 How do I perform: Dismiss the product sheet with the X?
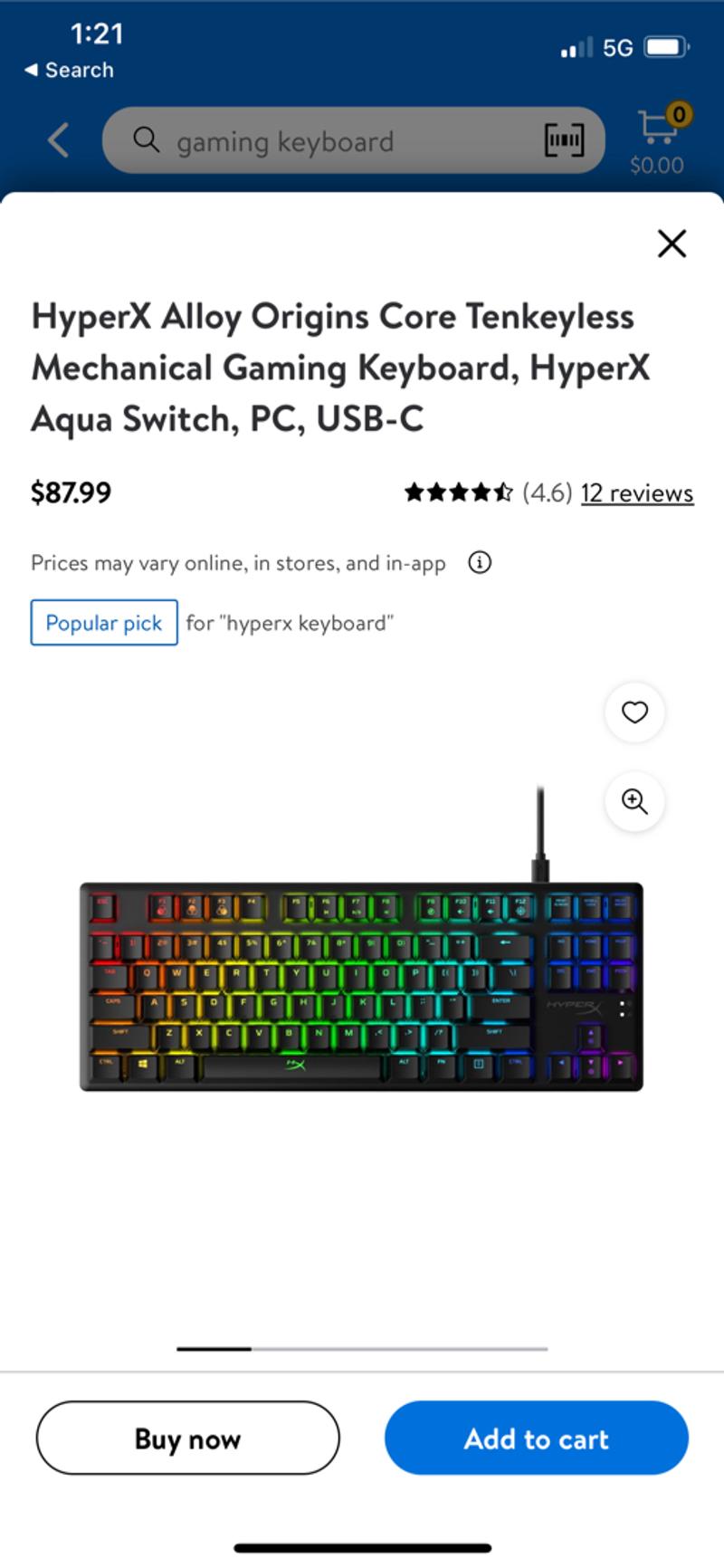pos(672,244)
